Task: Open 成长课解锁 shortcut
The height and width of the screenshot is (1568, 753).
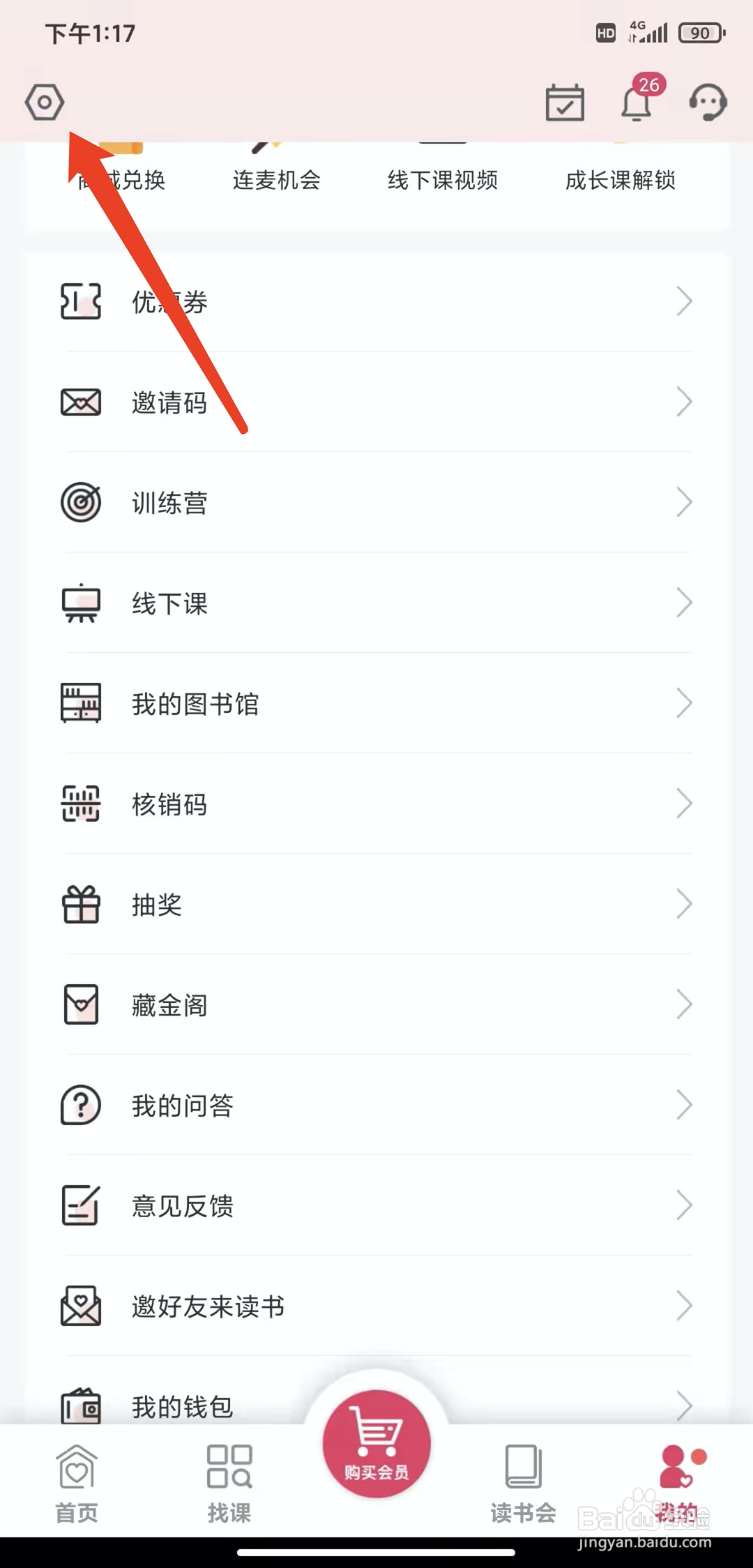Action: [620, 180]
